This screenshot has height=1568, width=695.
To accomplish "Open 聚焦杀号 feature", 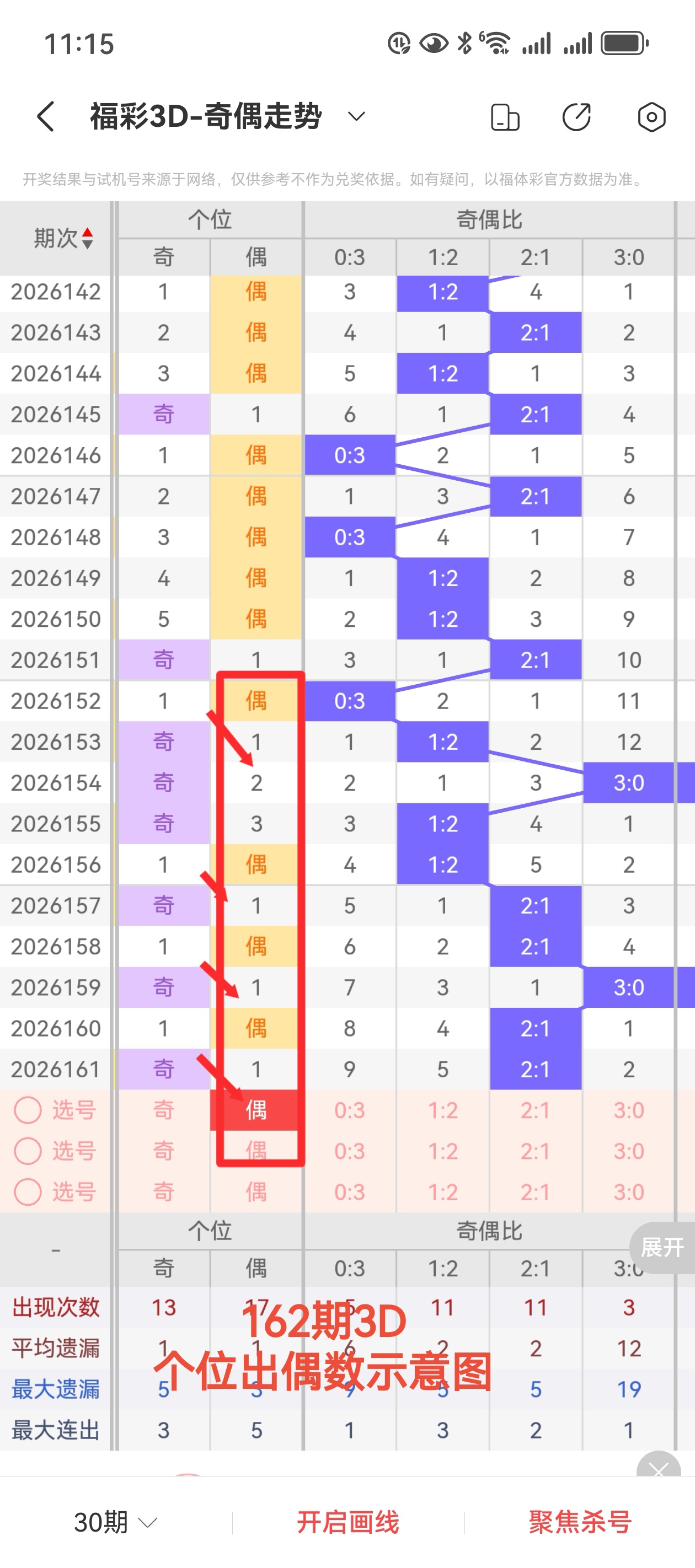I will [x=580, y=1522].
